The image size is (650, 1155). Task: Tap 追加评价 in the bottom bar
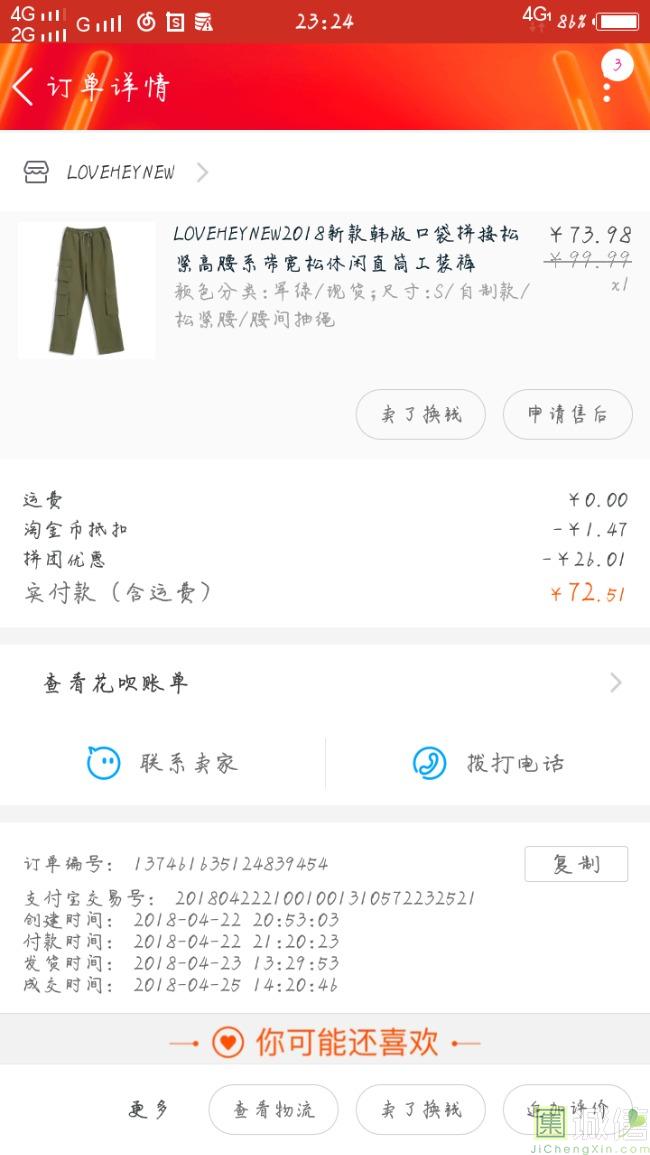click(567, 1109)
